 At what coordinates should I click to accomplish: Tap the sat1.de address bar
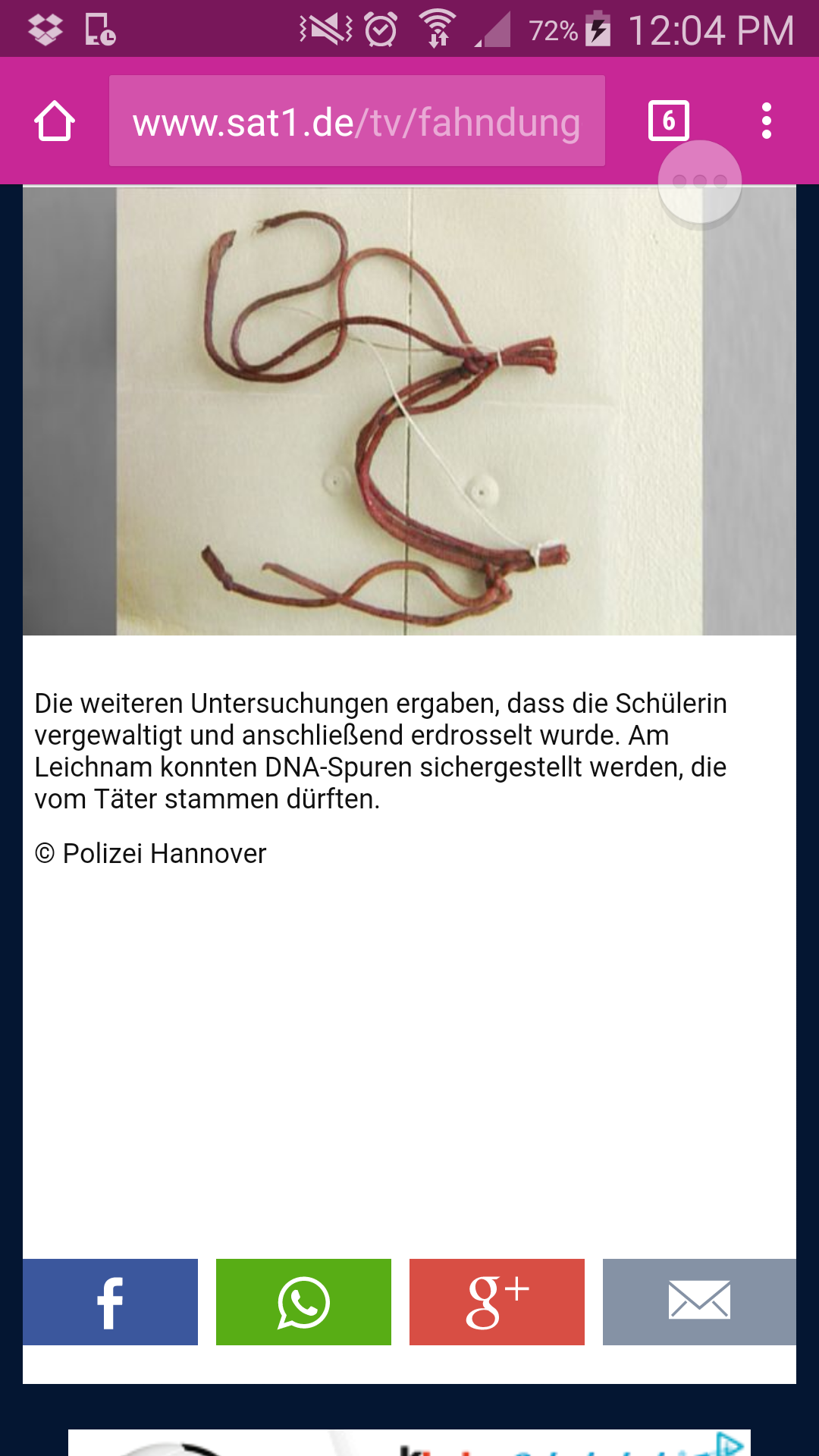[356, 121]
